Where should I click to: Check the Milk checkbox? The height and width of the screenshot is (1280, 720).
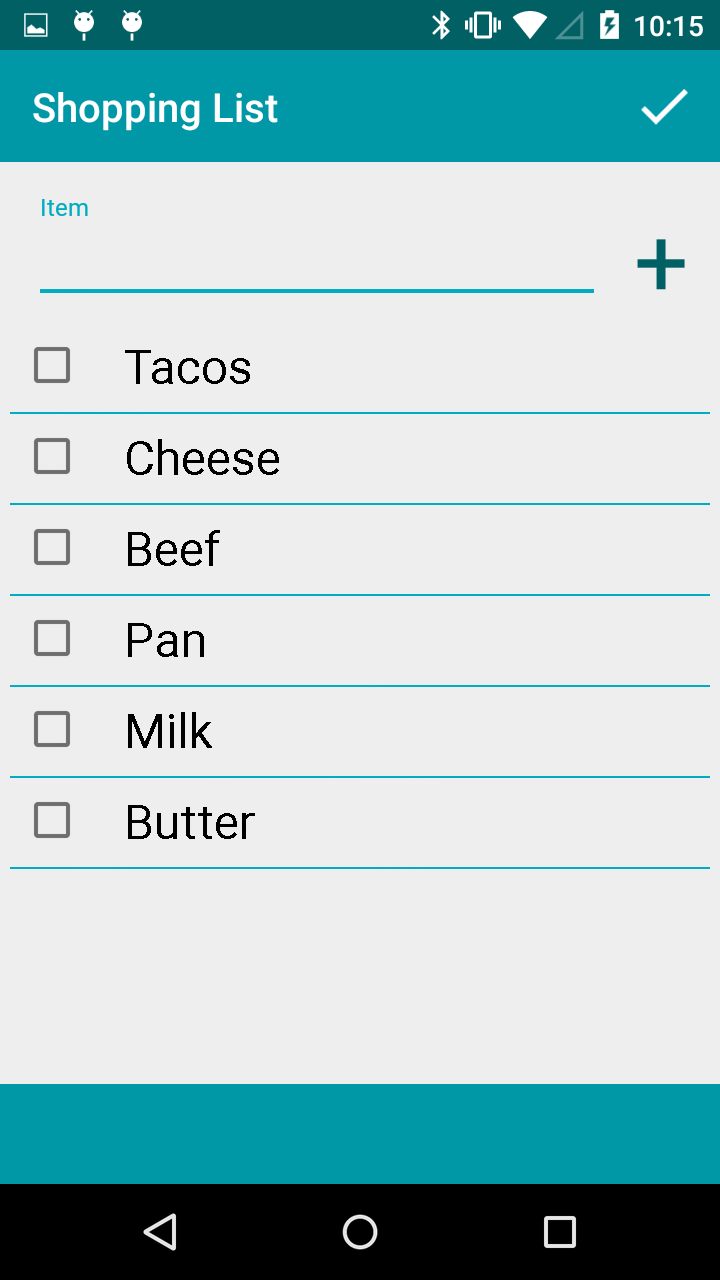tap(51, 730)
